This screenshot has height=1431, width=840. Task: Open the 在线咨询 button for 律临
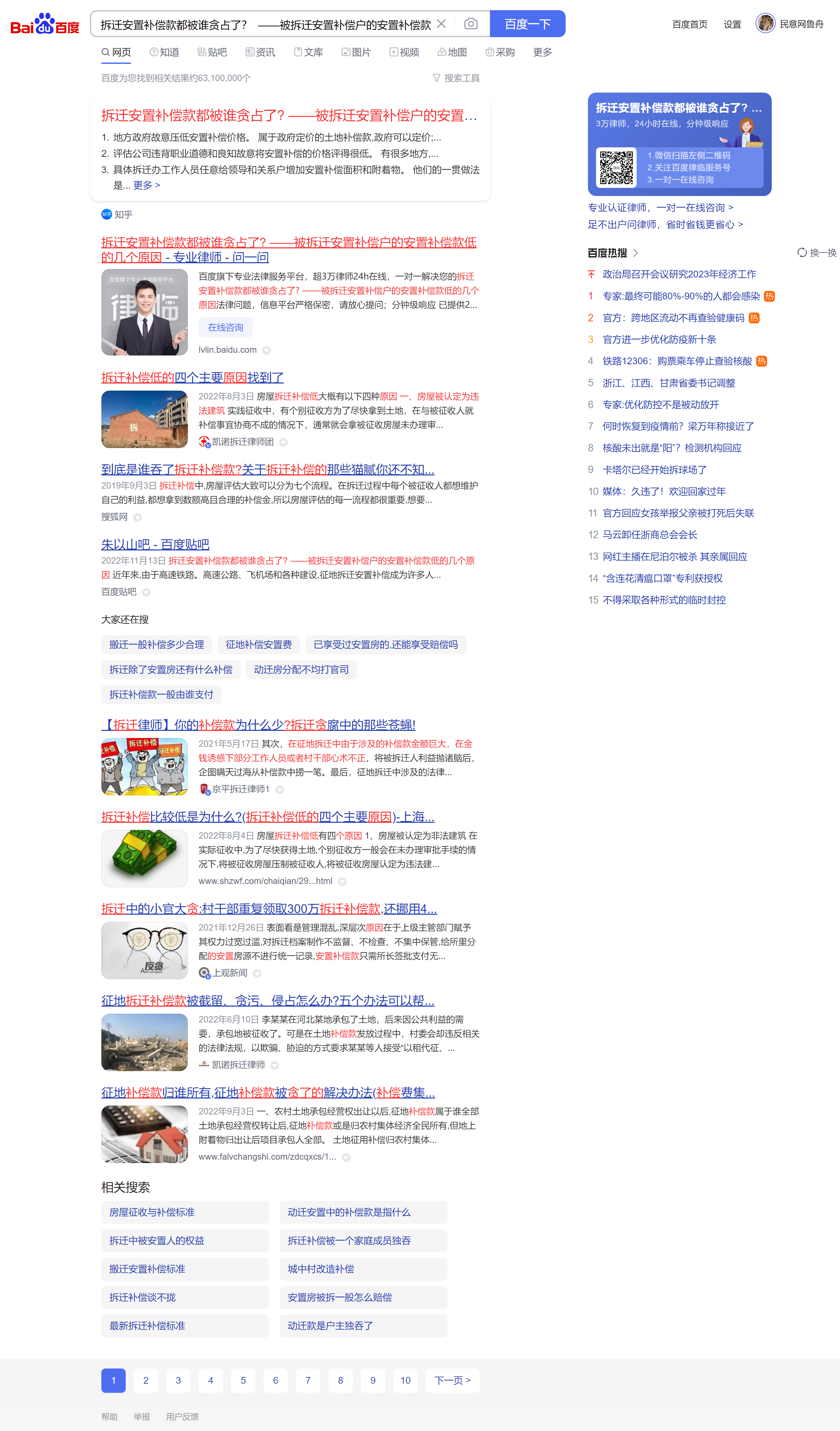[225, 327]
